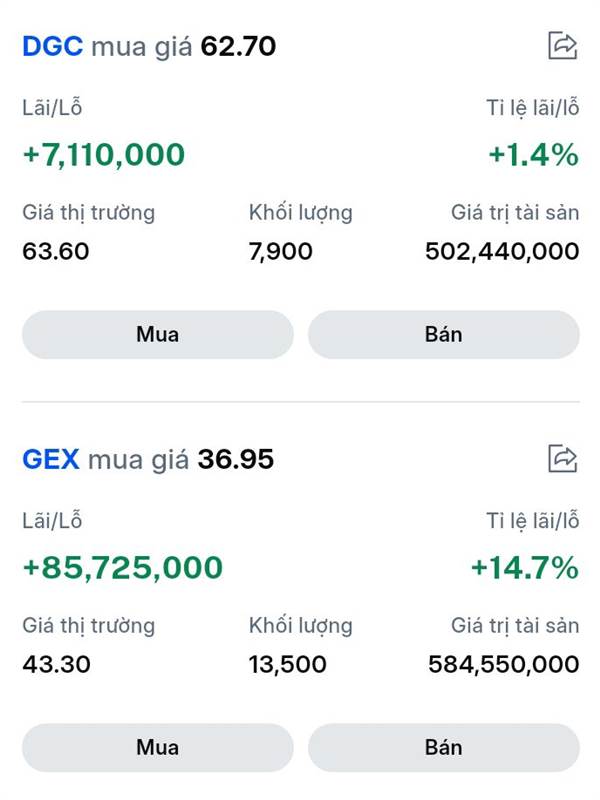The image size is (600, 800).
Task: Open the DGC stock ticker
Action: click(x=53, y=46)
